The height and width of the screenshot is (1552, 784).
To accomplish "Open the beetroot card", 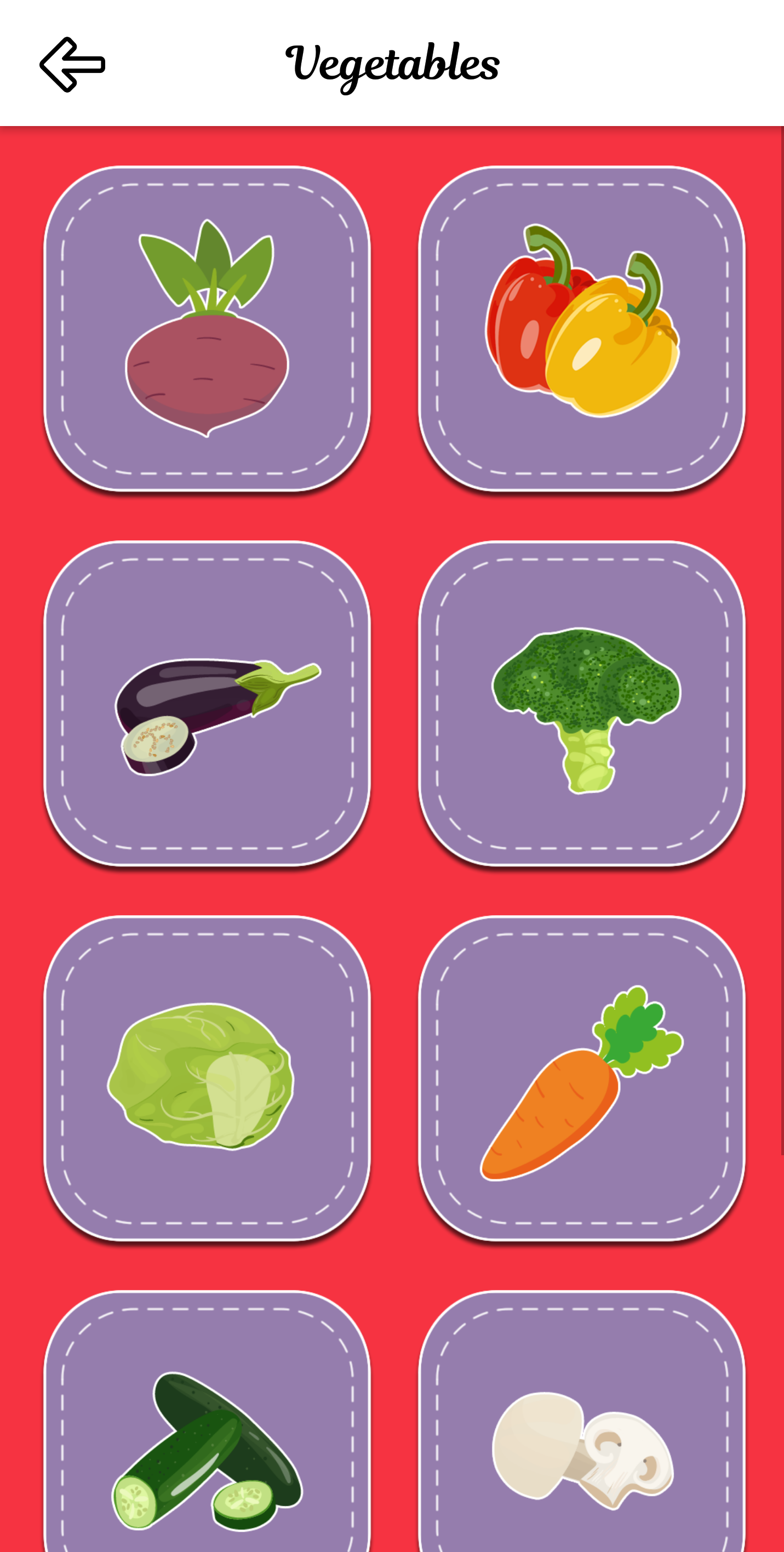I will coord(207,329).
